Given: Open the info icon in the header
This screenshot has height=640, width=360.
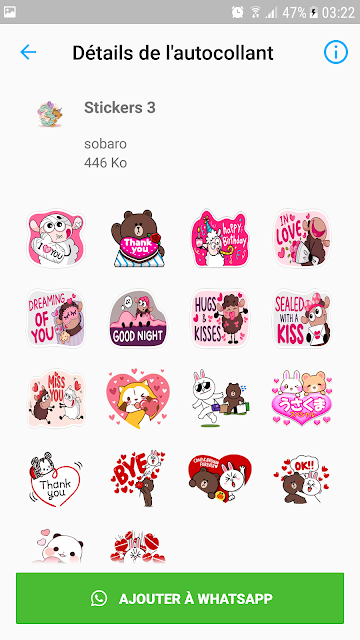Looking at the screenshot, I should 336,52.
